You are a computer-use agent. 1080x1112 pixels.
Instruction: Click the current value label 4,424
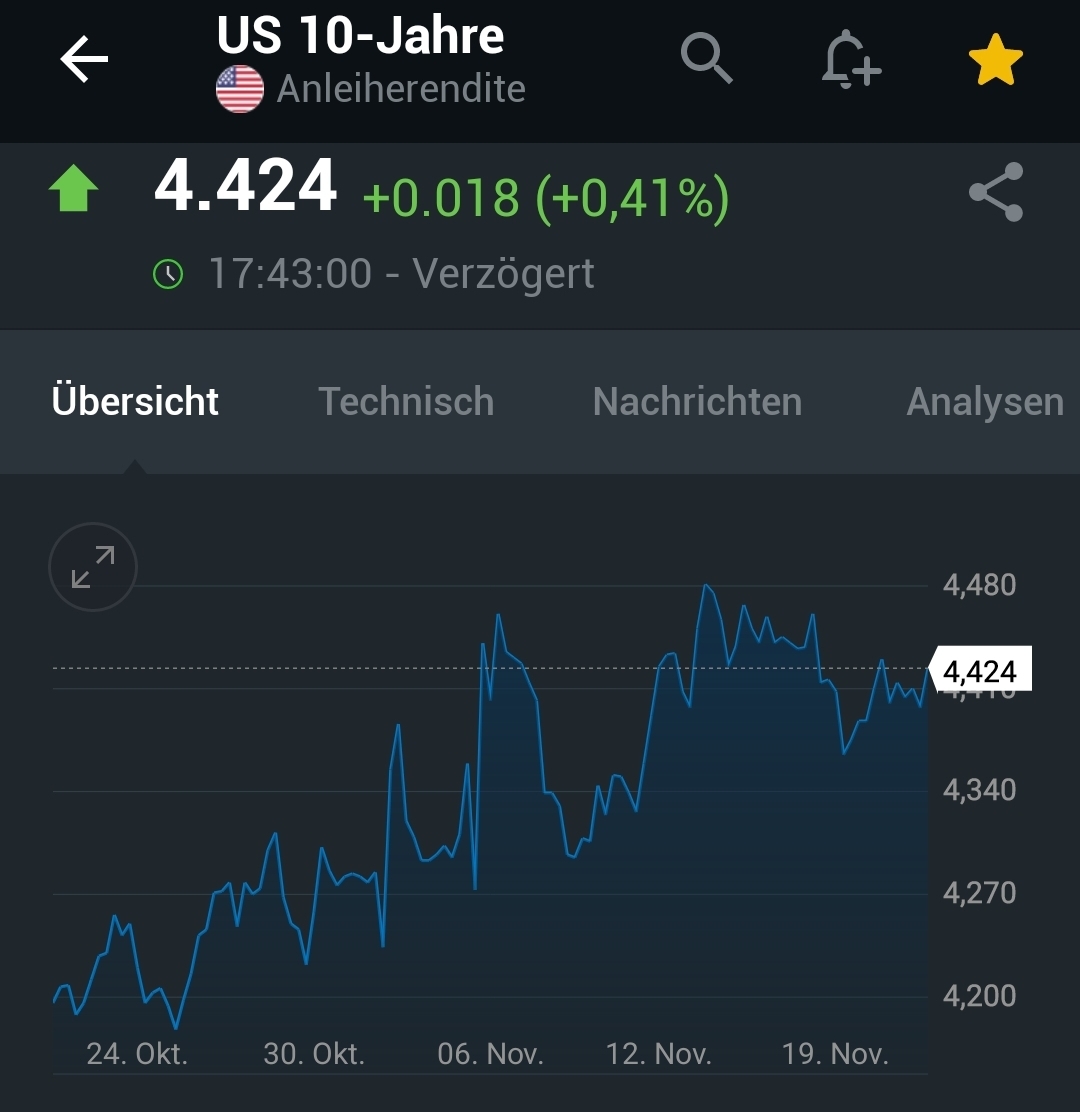tap(982, 671)
